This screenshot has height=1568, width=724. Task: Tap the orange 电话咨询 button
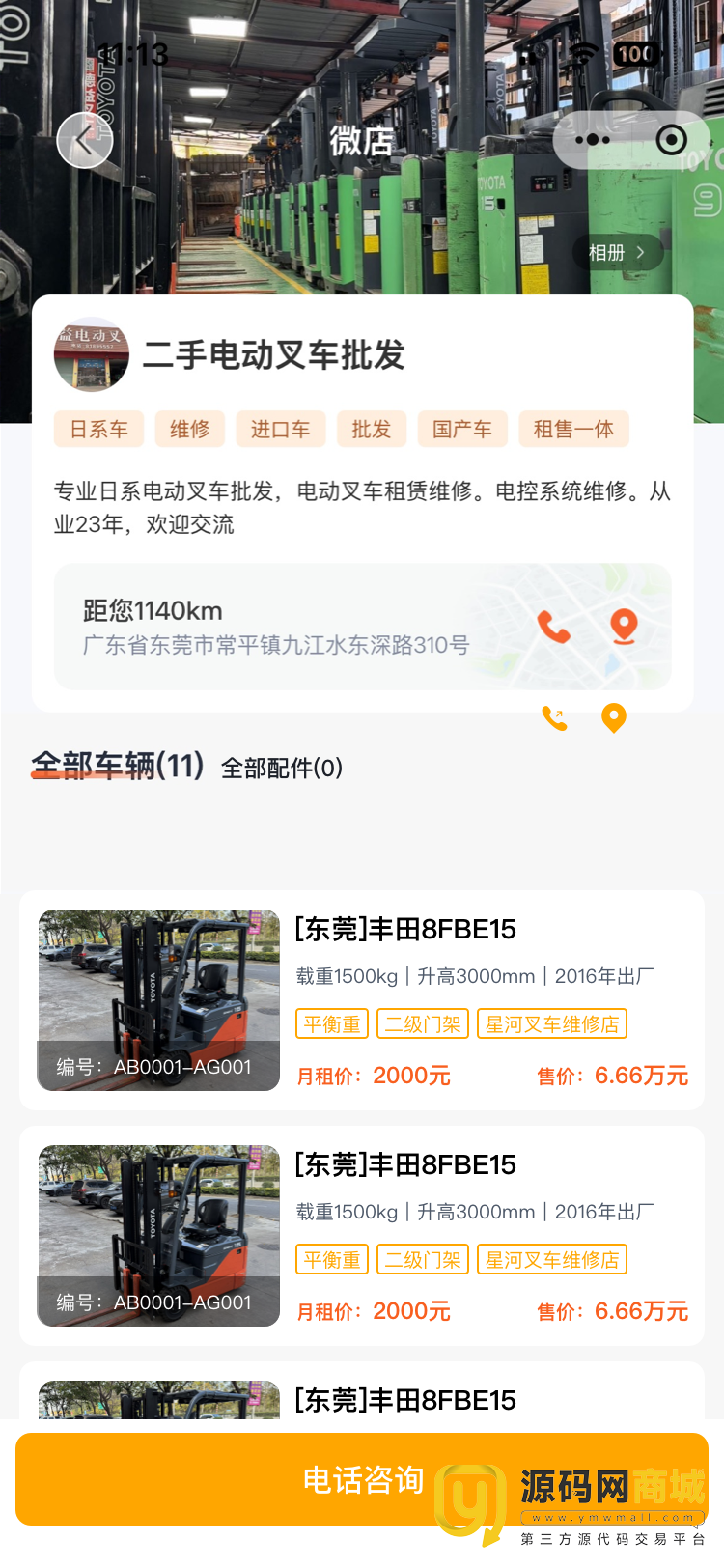tap(362, 1479)
